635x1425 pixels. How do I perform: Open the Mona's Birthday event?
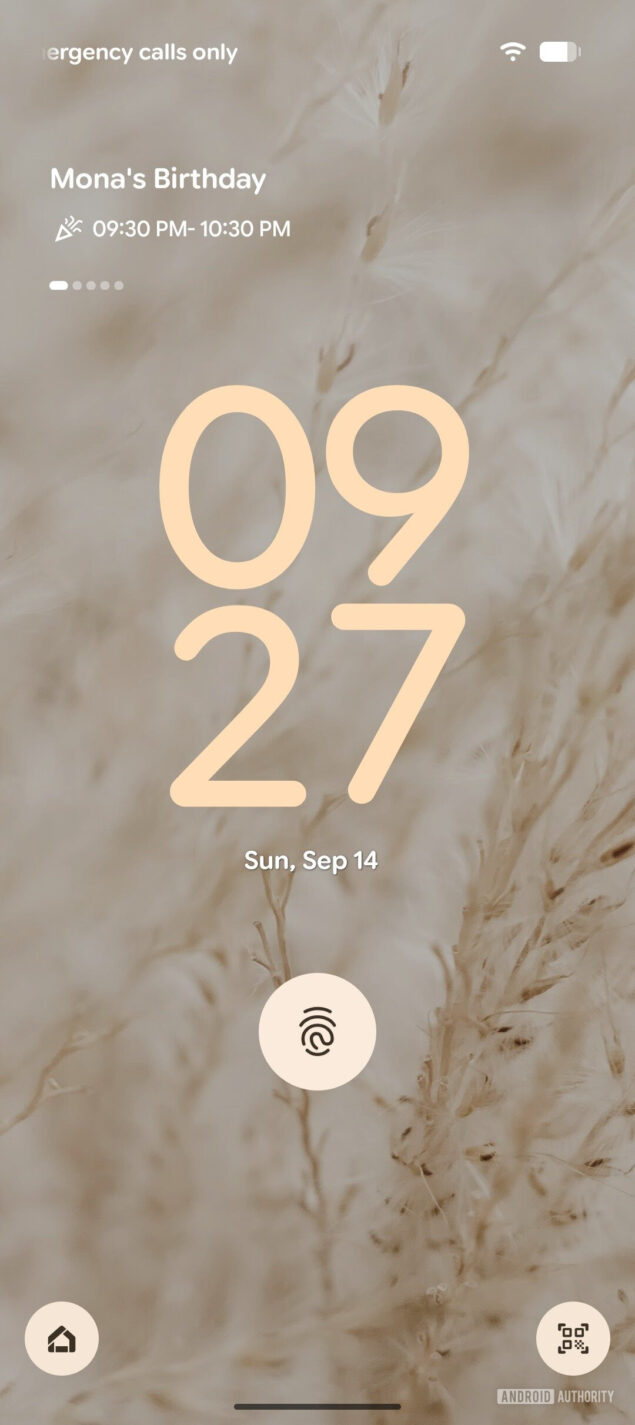click(158, 180)
